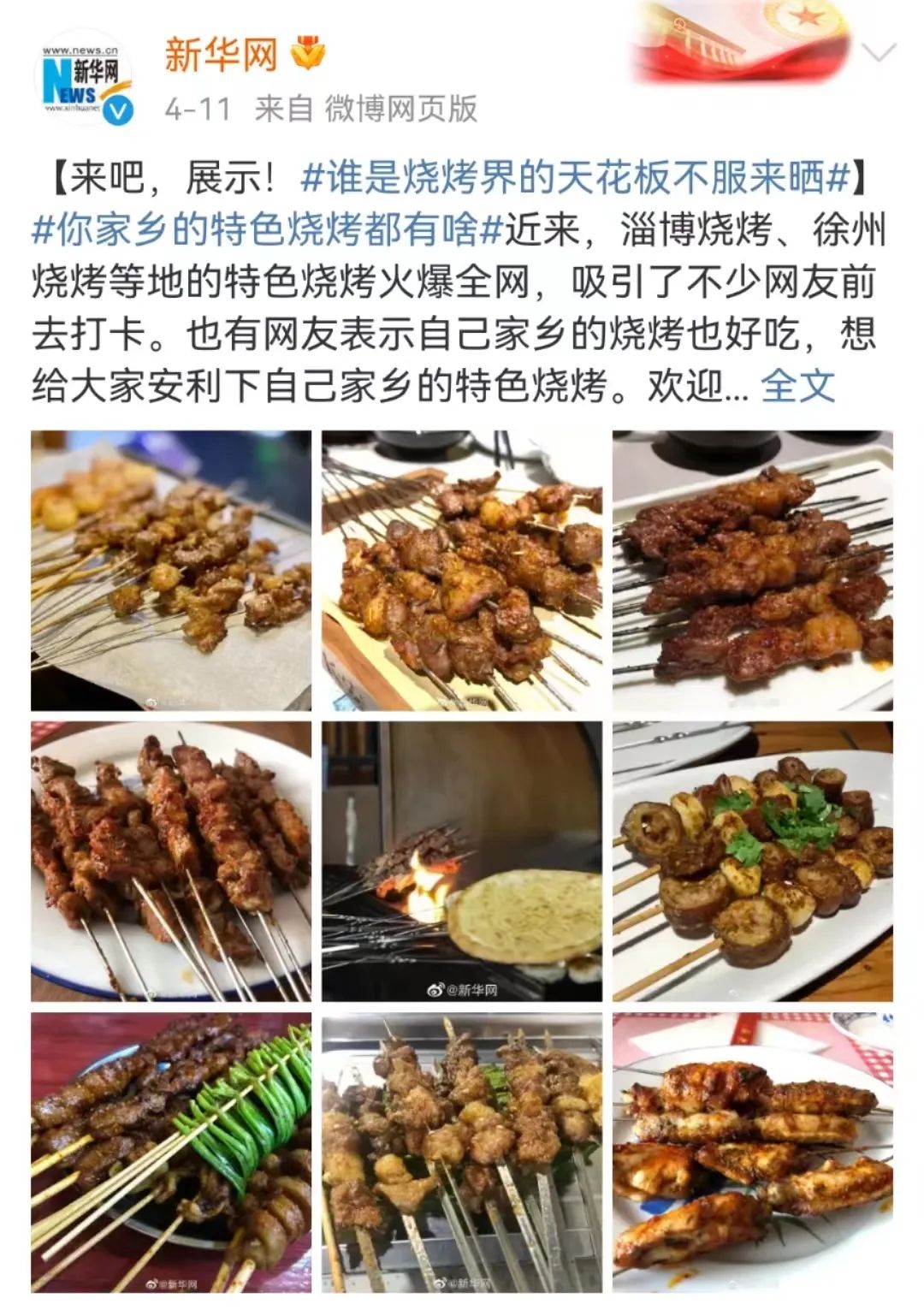View the photo with grilled flatbread over flames

[x=461, y=861]
